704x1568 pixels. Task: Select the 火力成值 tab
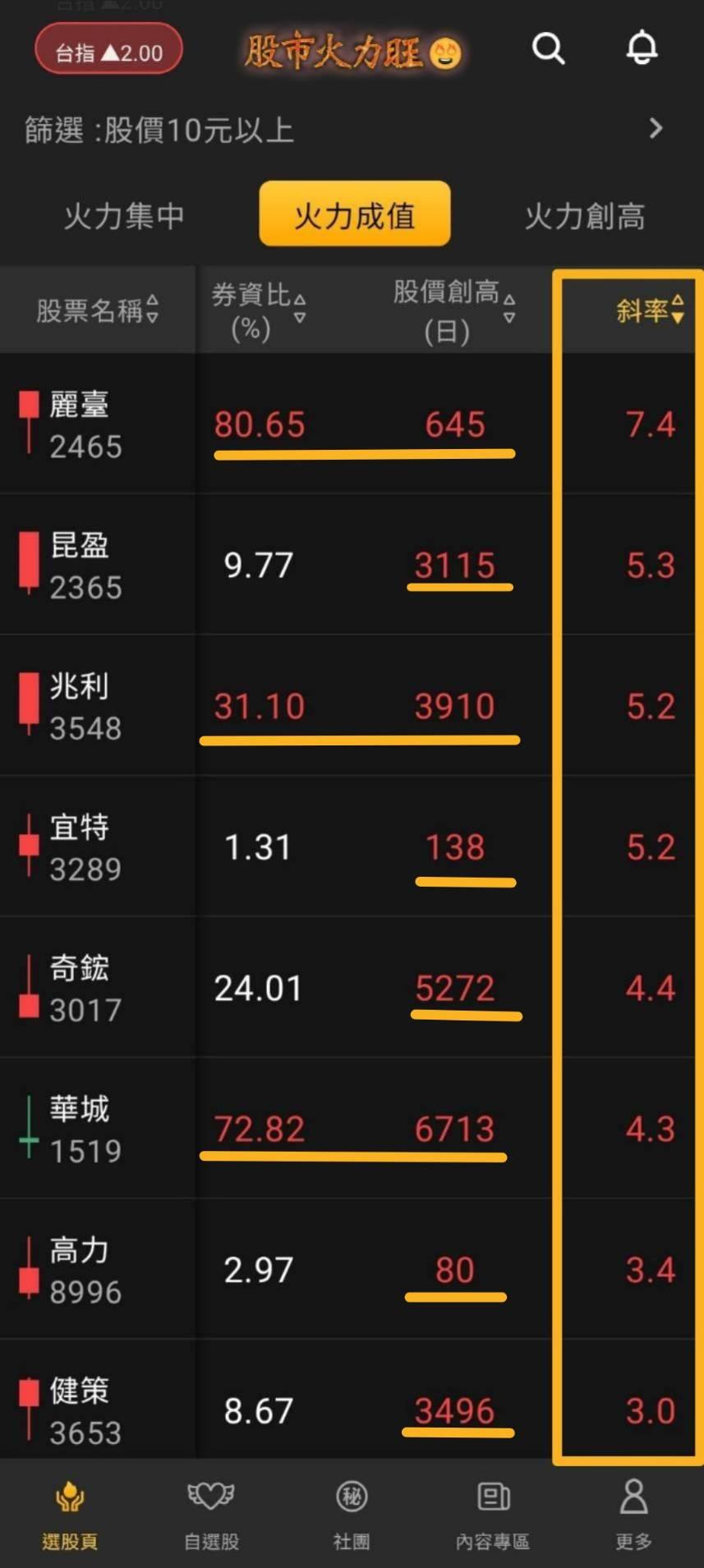pyautogui.click(x=354, y=214)
